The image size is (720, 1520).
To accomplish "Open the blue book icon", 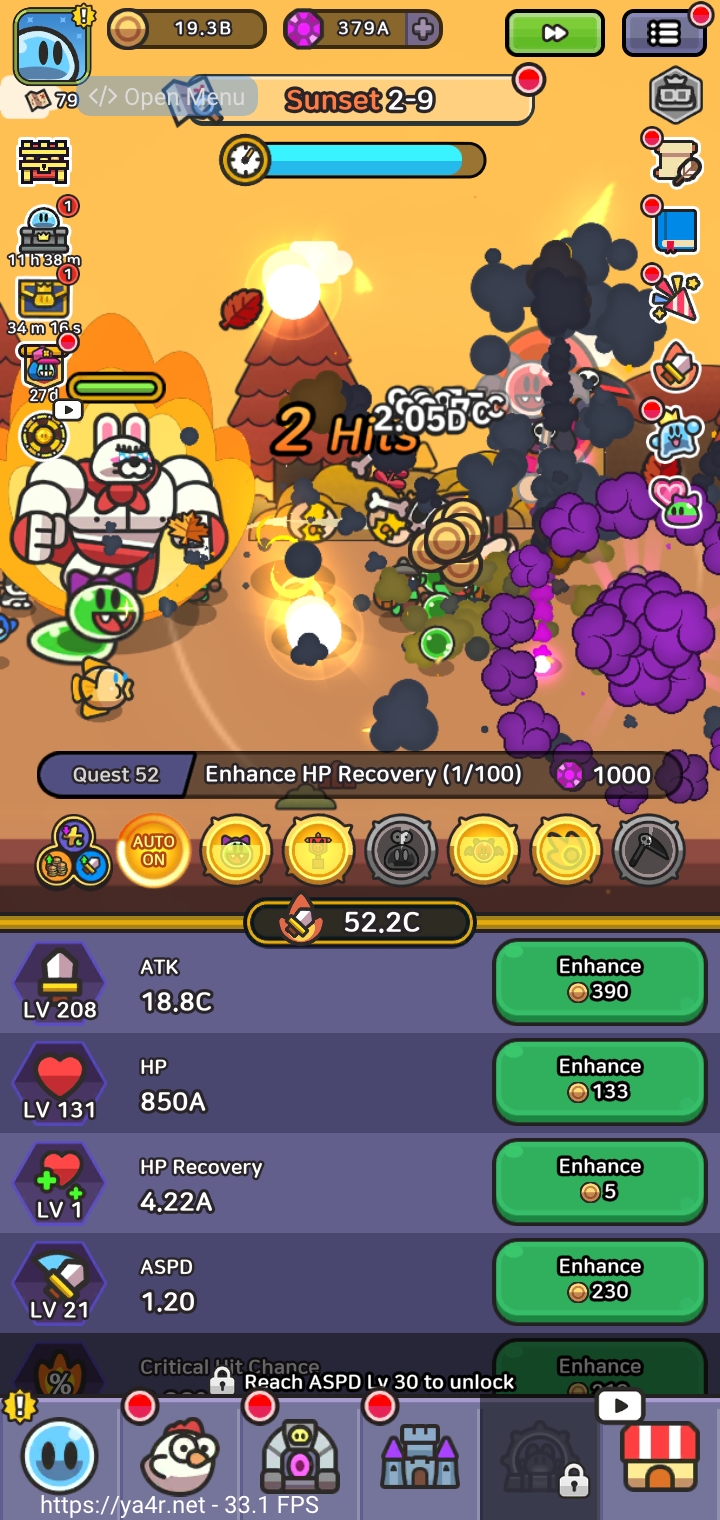I will pyautogui.click(x=676, y=229).
